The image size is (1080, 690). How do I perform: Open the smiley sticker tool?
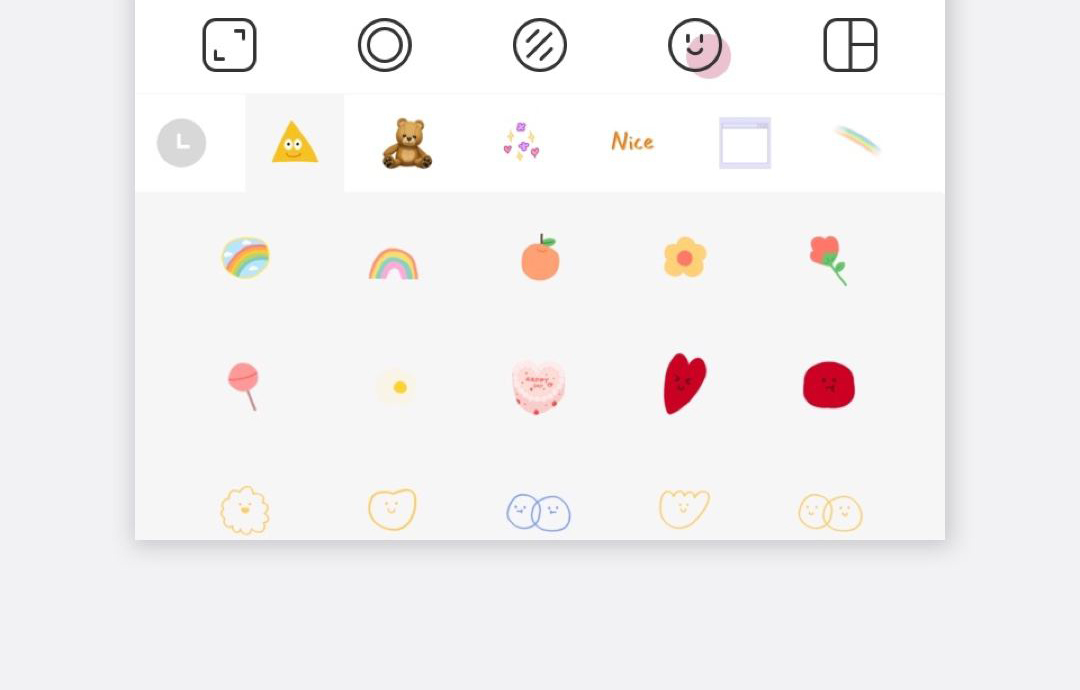pos(695,45)
